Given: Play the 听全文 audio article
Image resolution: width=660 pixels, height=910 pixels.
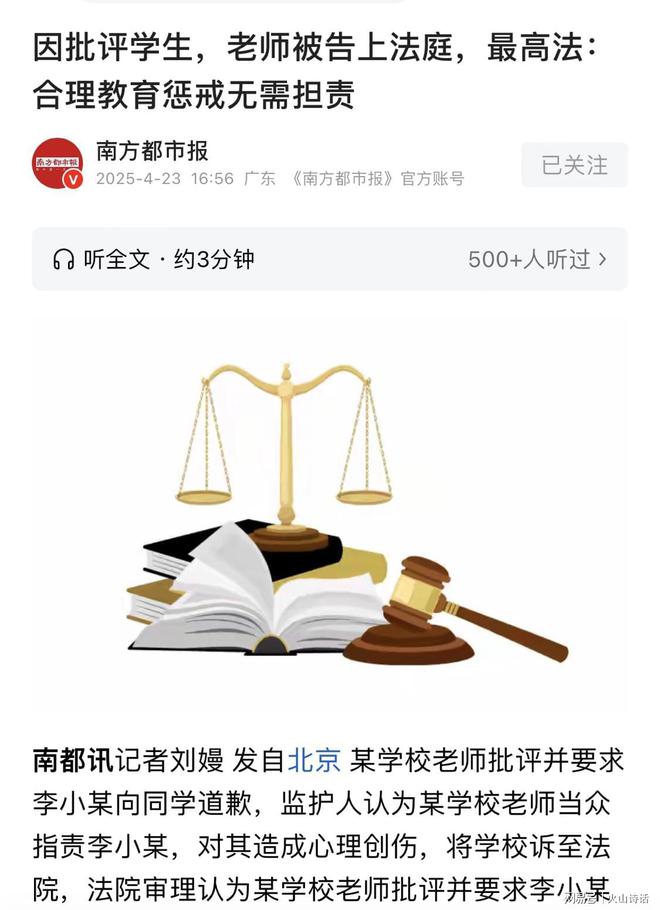Looking at the screenshot, I should tap(154, 260).
